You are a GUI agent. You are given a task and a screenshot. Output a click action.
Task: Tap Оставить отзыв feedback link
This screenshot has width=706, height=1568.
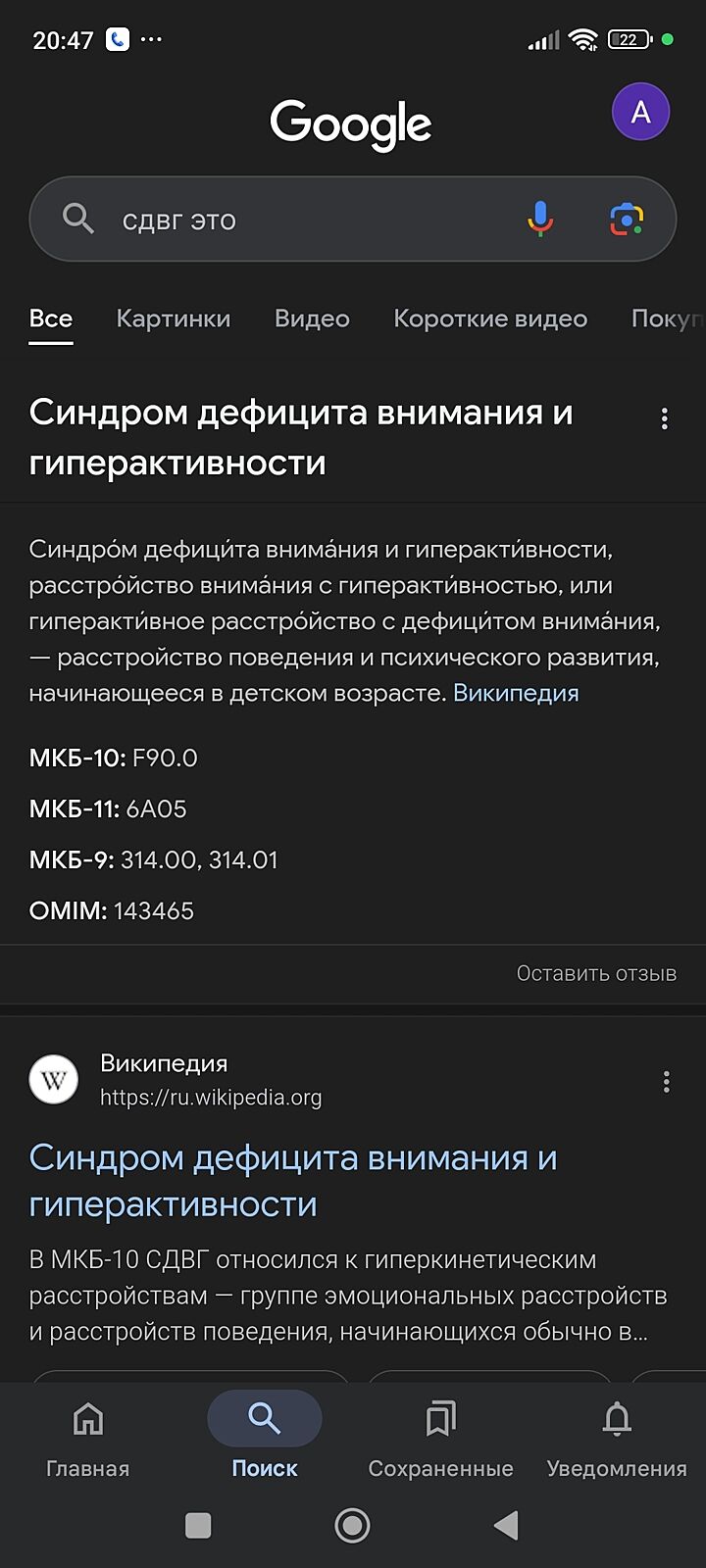pos(596,973)
